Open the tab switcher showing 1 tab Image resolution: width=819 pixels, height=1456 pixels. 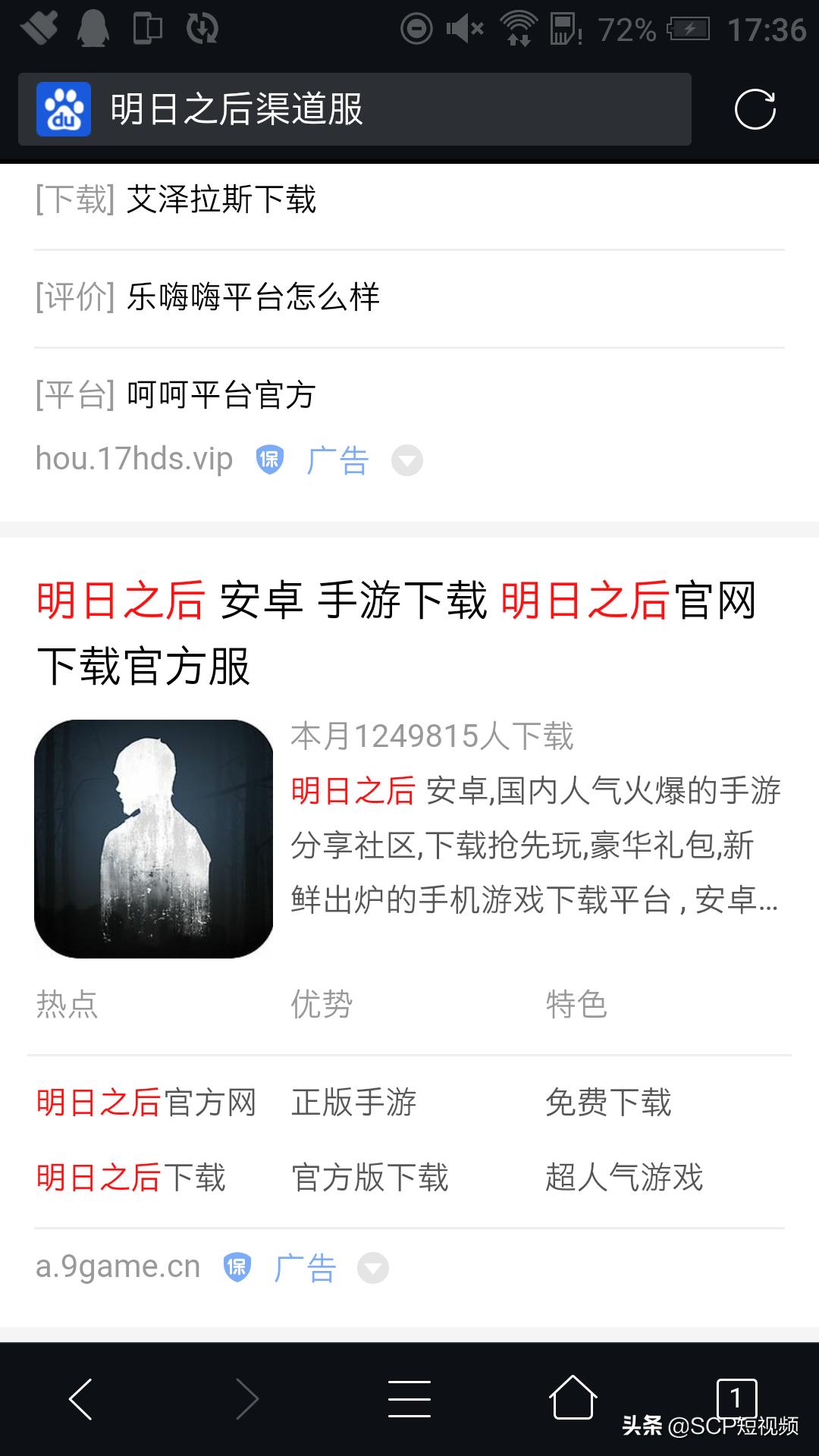click(736, 1395)
